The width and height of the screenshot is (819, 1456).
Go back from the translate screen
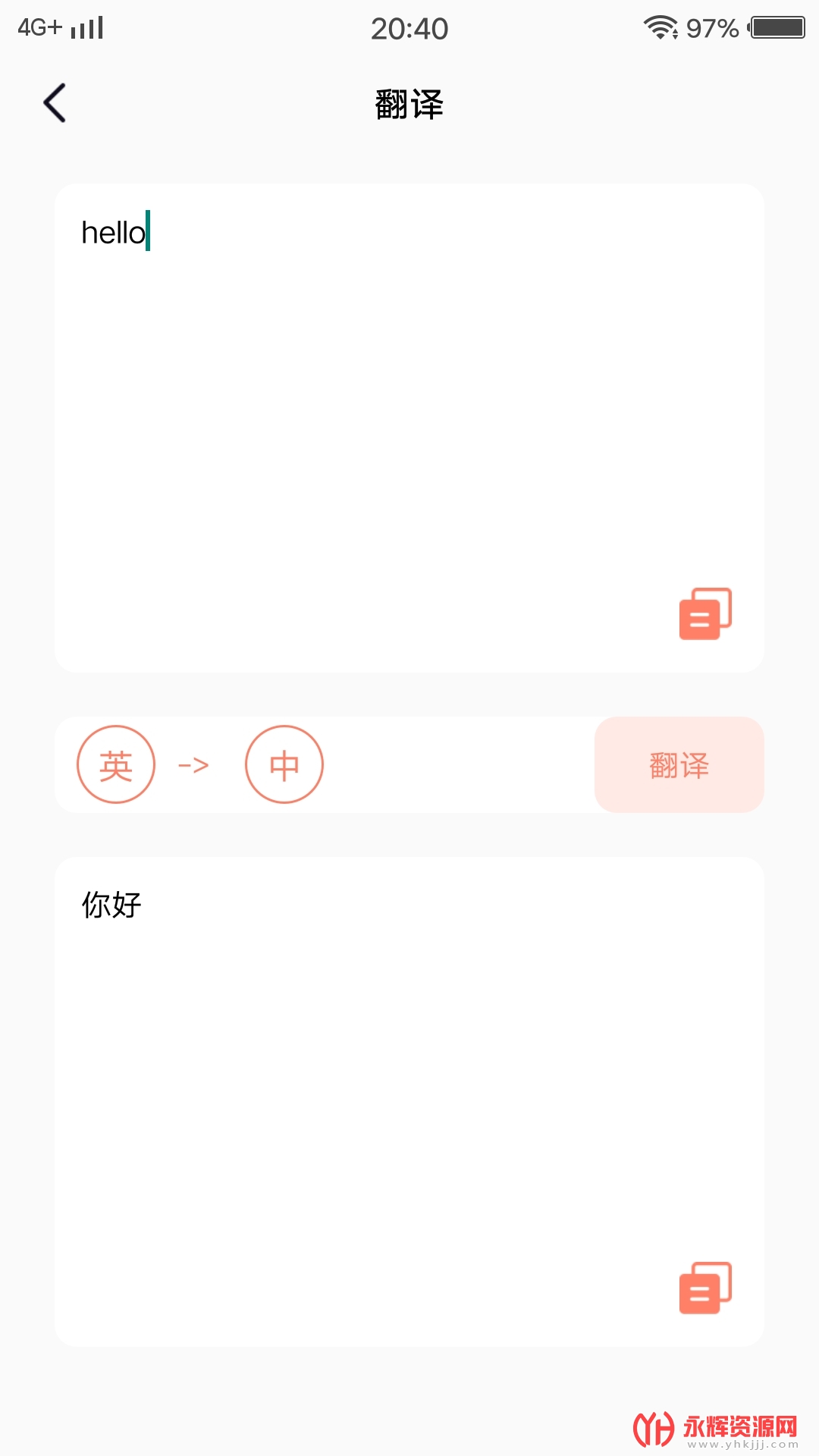pos(55,103)
